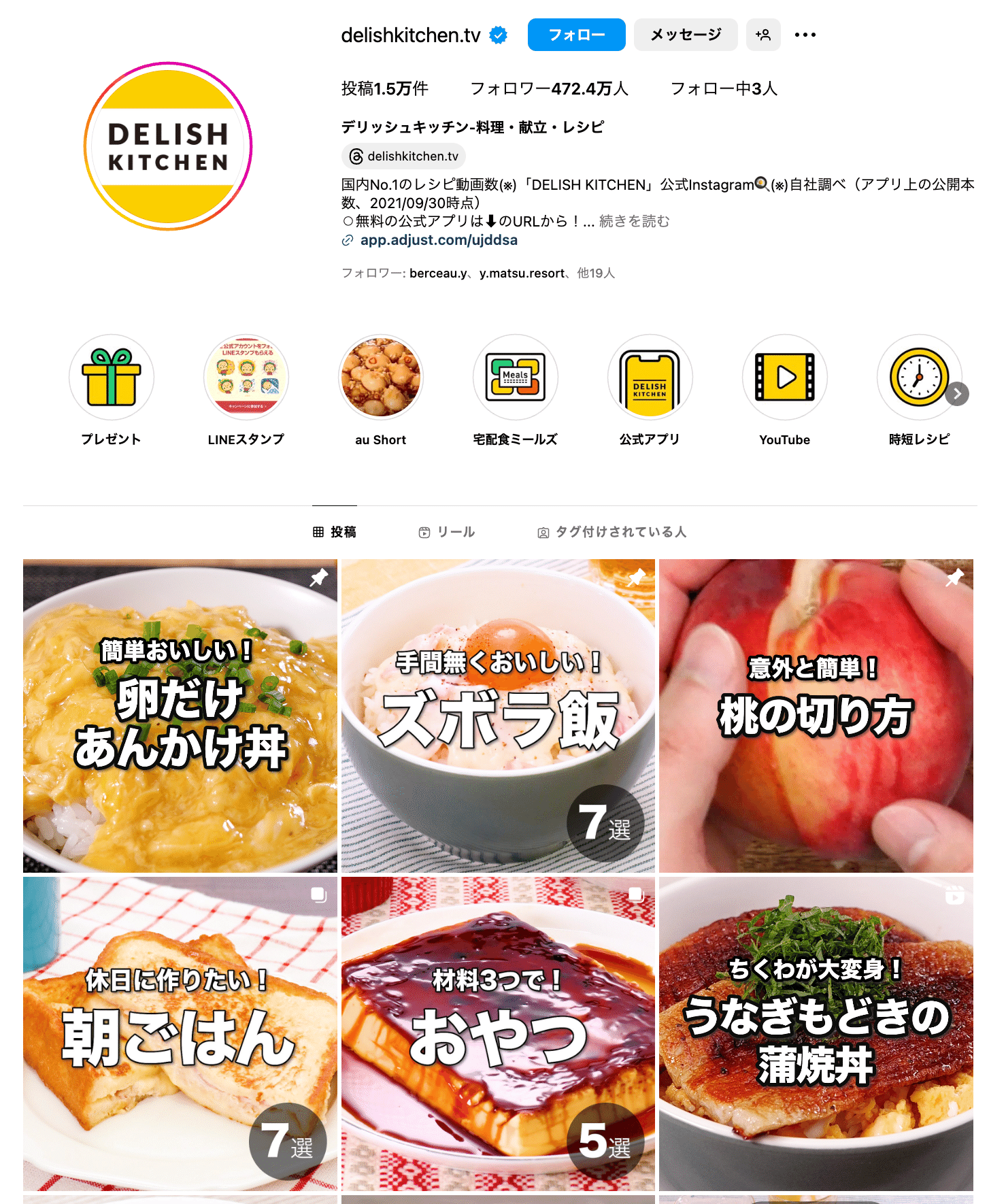Open the three-dot options menu
Image resolution: width=989 pixels, height=1204 pixels.
click(x=805, y=35)
